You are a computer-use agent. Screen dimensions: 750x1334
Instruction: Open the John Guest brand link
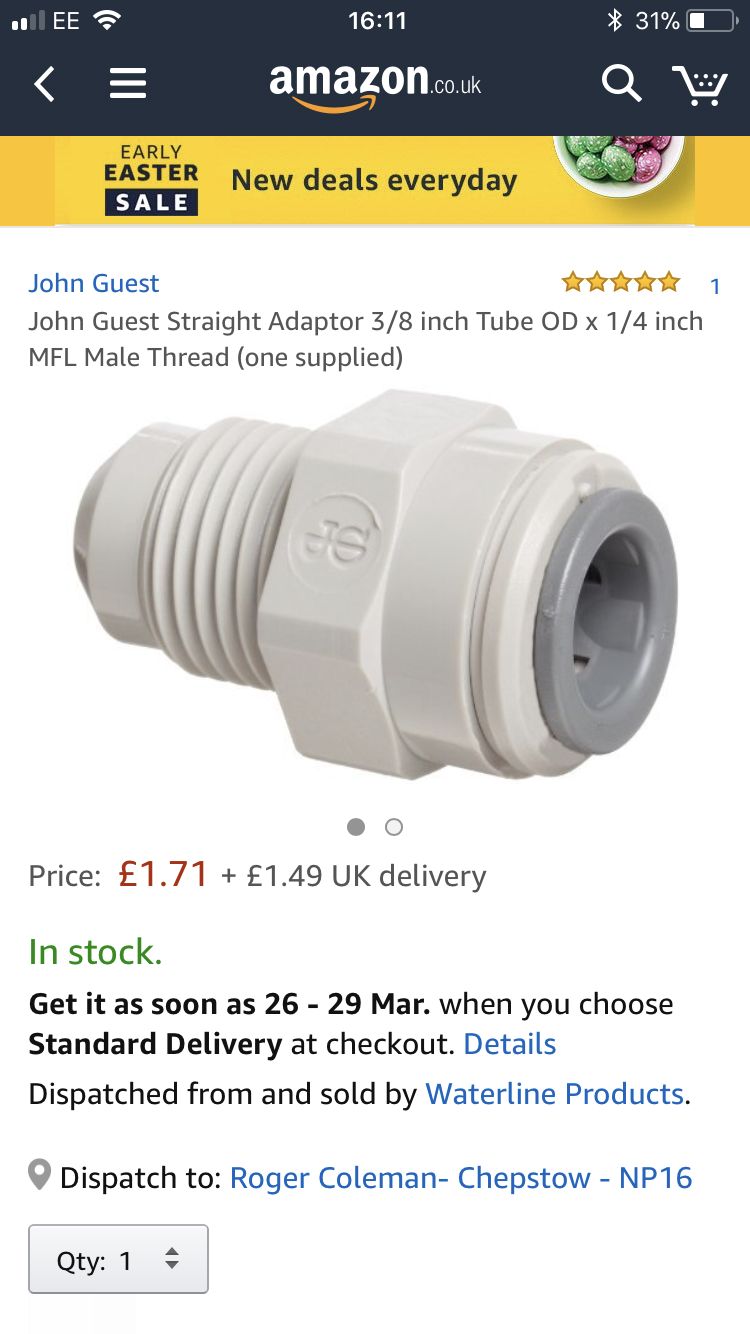93,283
